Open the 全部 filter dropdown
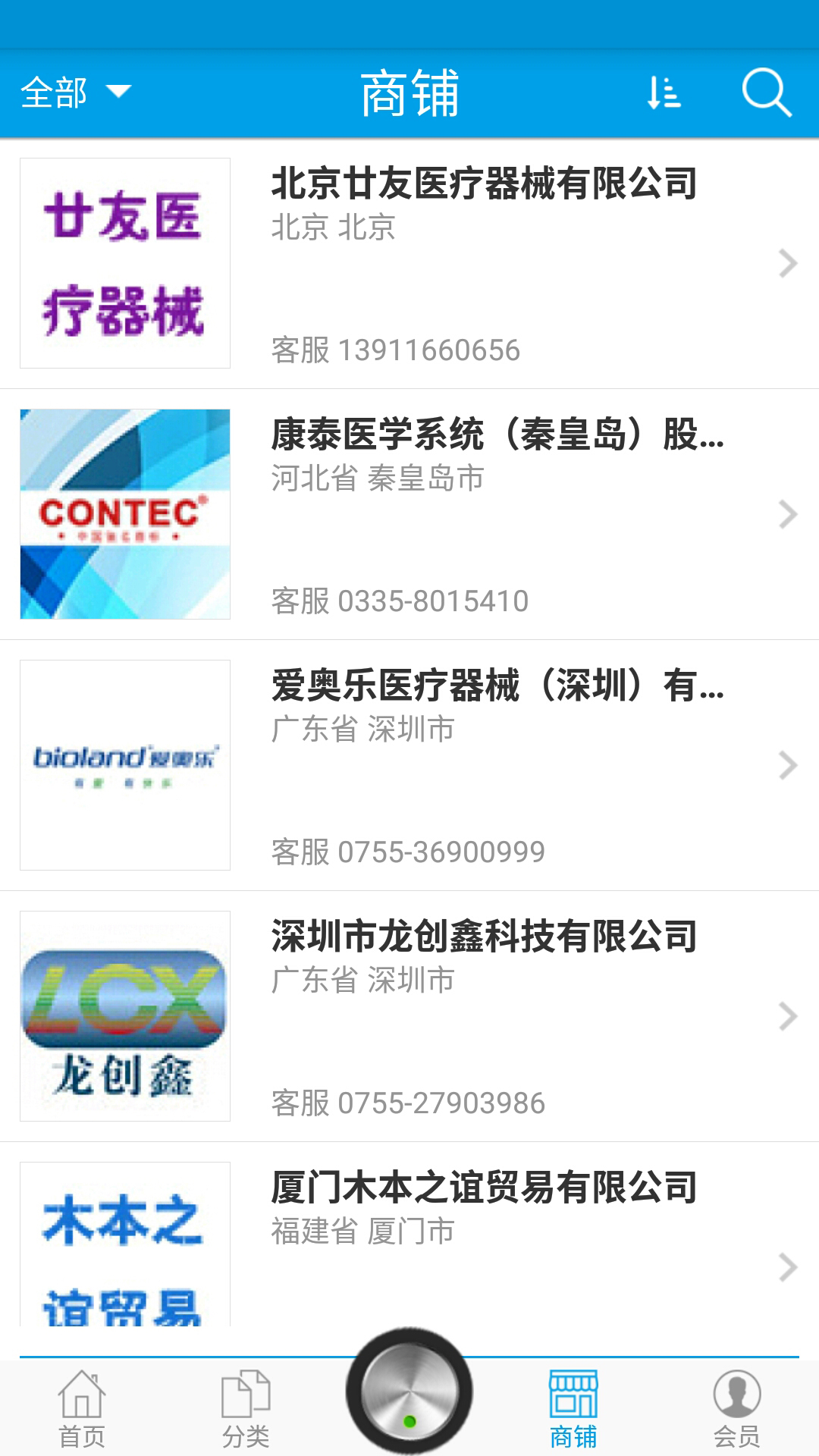 tap(76, 93)
